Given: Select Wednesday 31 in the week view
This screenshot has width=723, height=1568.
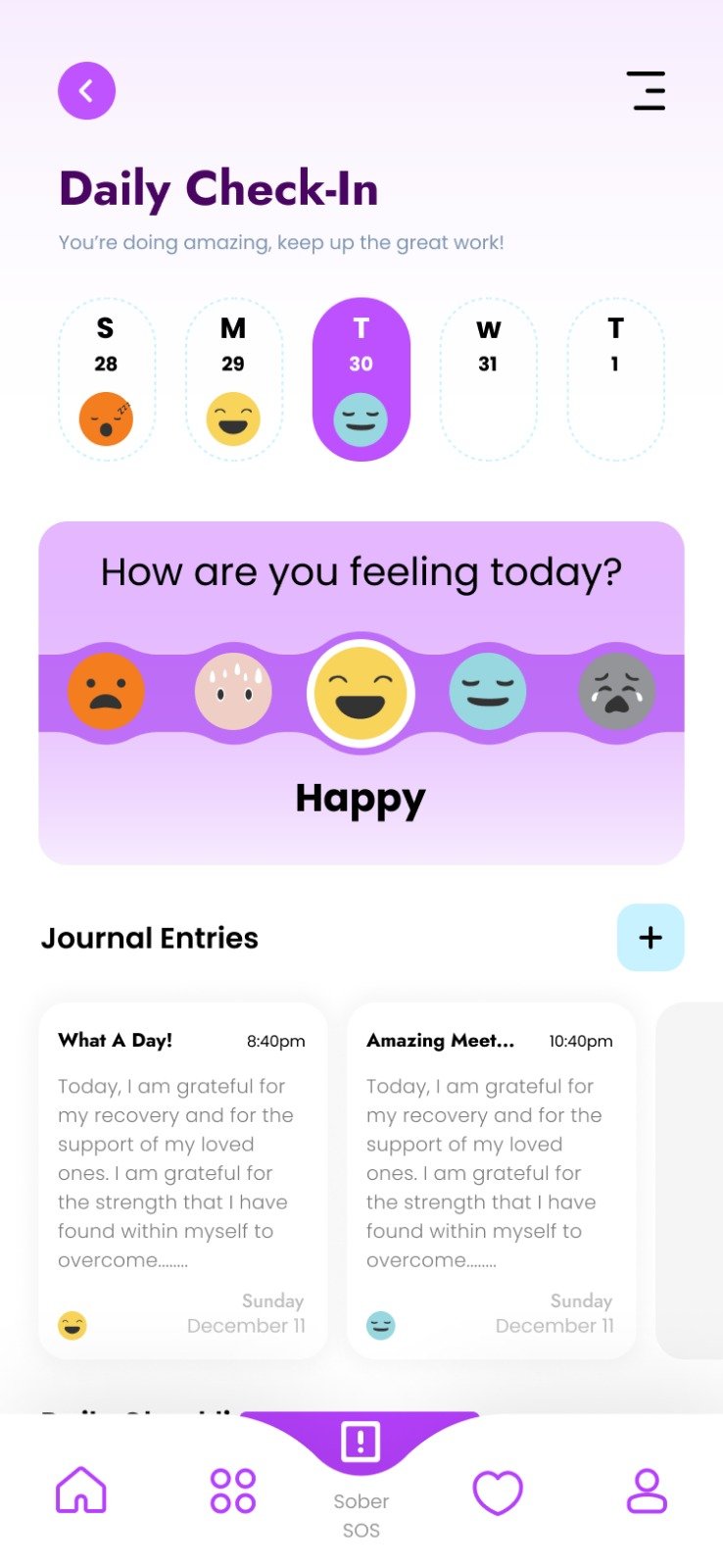Looking at the screenshot, I should [488, 379].
